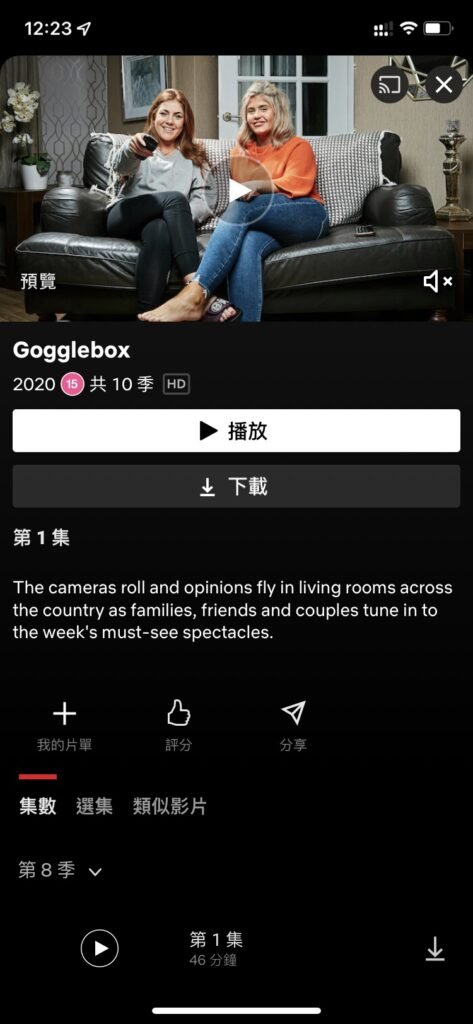Unmute the preview sound
The image size is (473, 1024).
coord(437,281)
